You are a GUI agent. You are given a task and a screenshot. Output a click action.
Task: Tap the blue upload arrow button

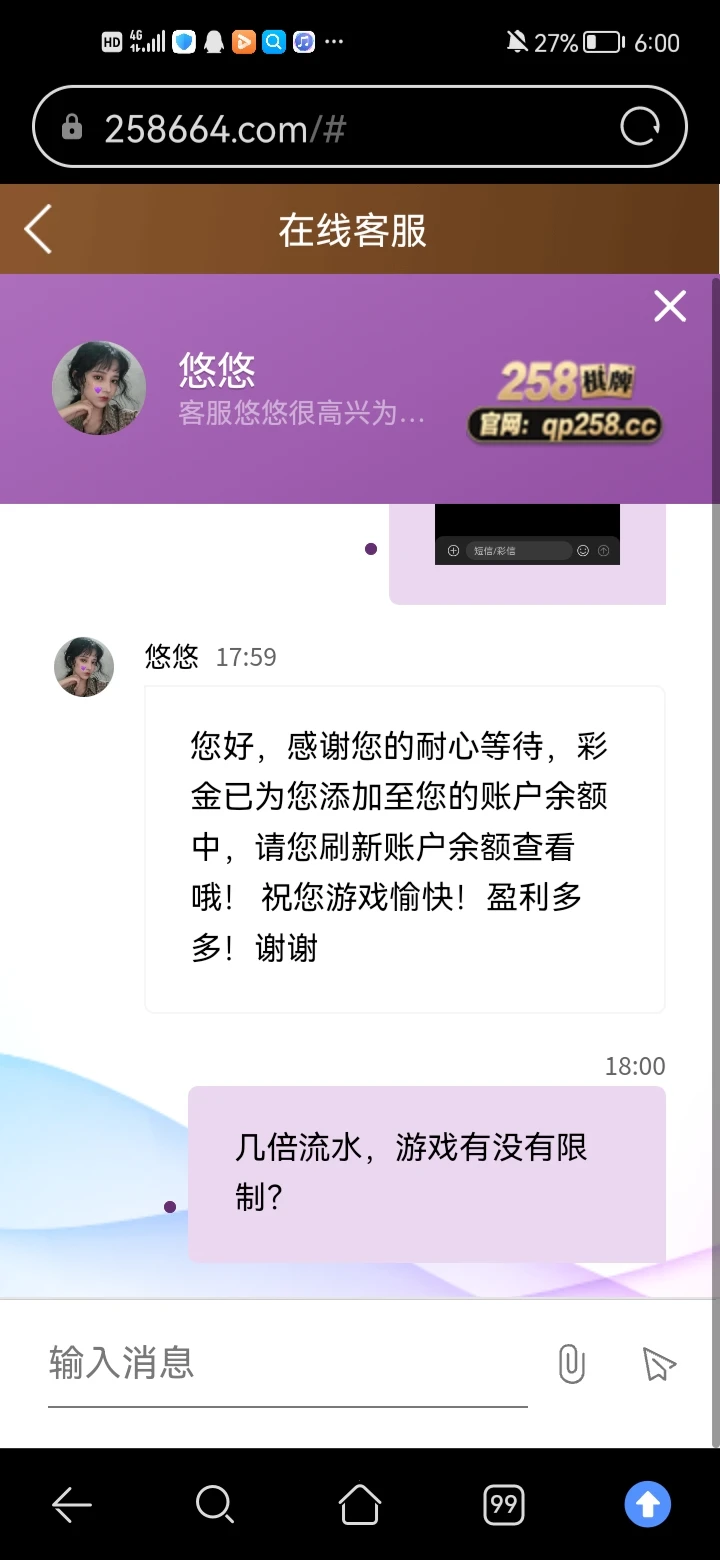(x=647, y=1504)
